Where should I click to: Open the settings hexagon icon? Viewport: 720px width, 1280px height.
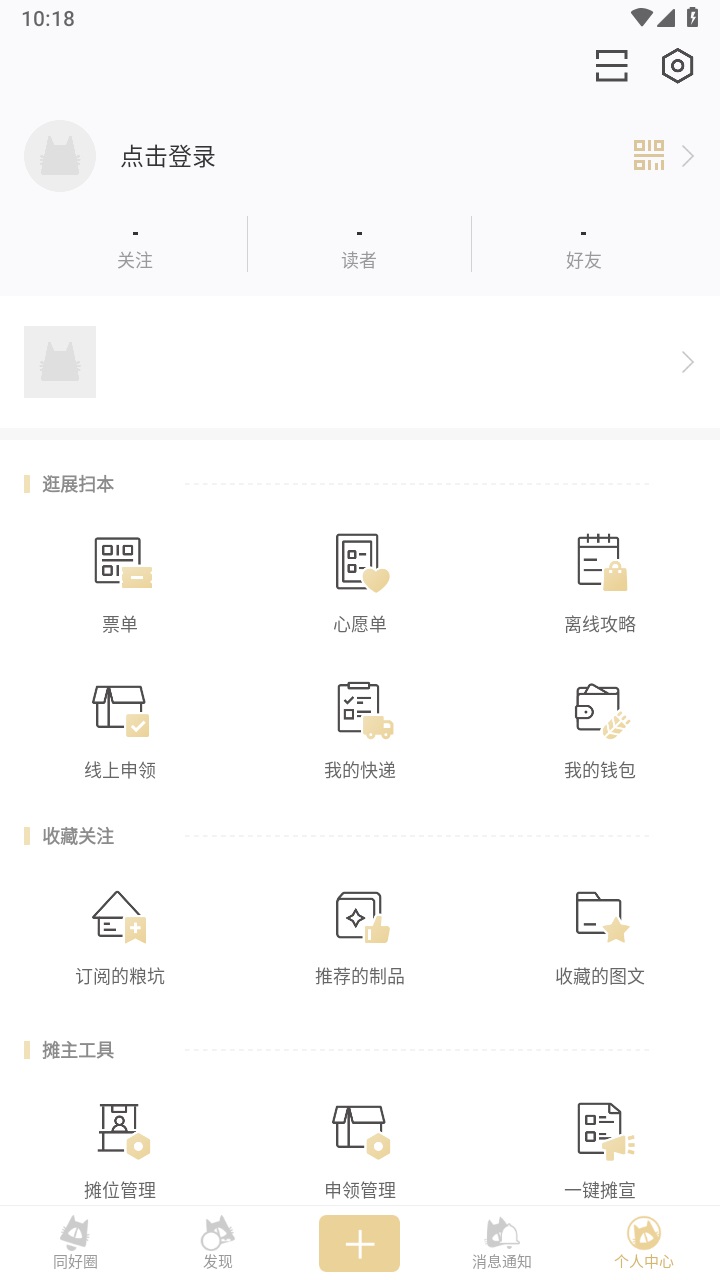pos(677,66)
